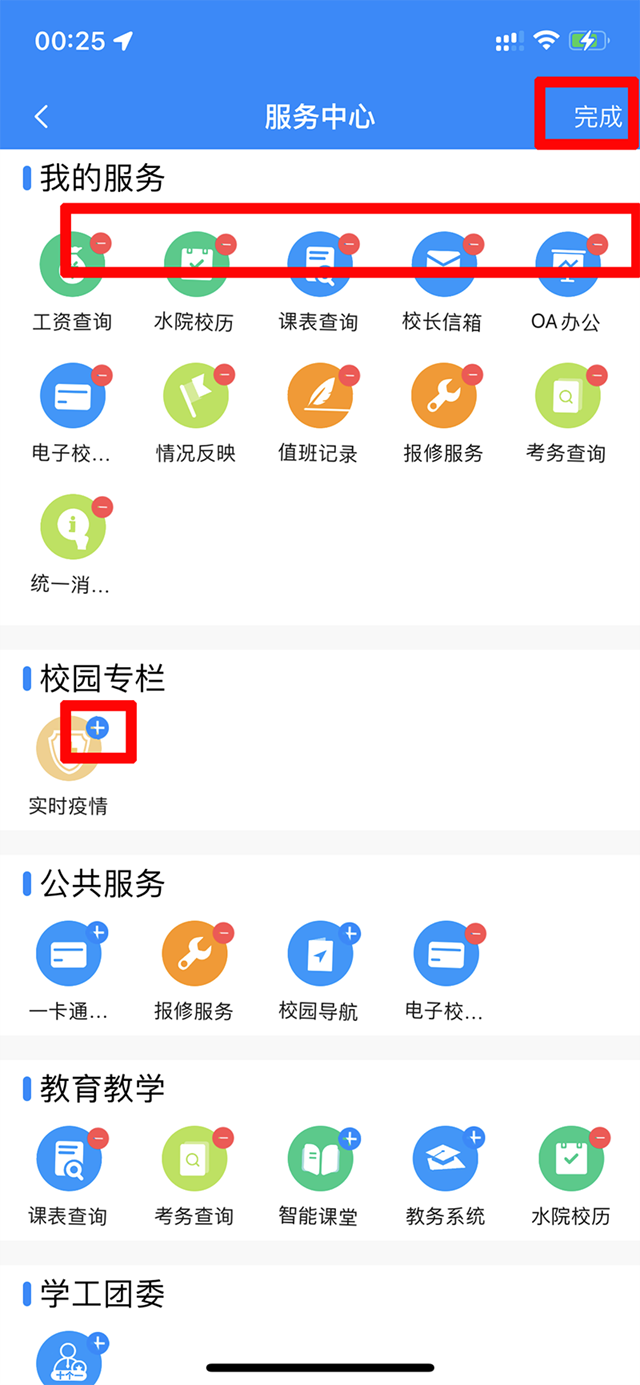Remove 工资查询 from my services
This screenshot has height=1385, width=640.
[101, 243]
